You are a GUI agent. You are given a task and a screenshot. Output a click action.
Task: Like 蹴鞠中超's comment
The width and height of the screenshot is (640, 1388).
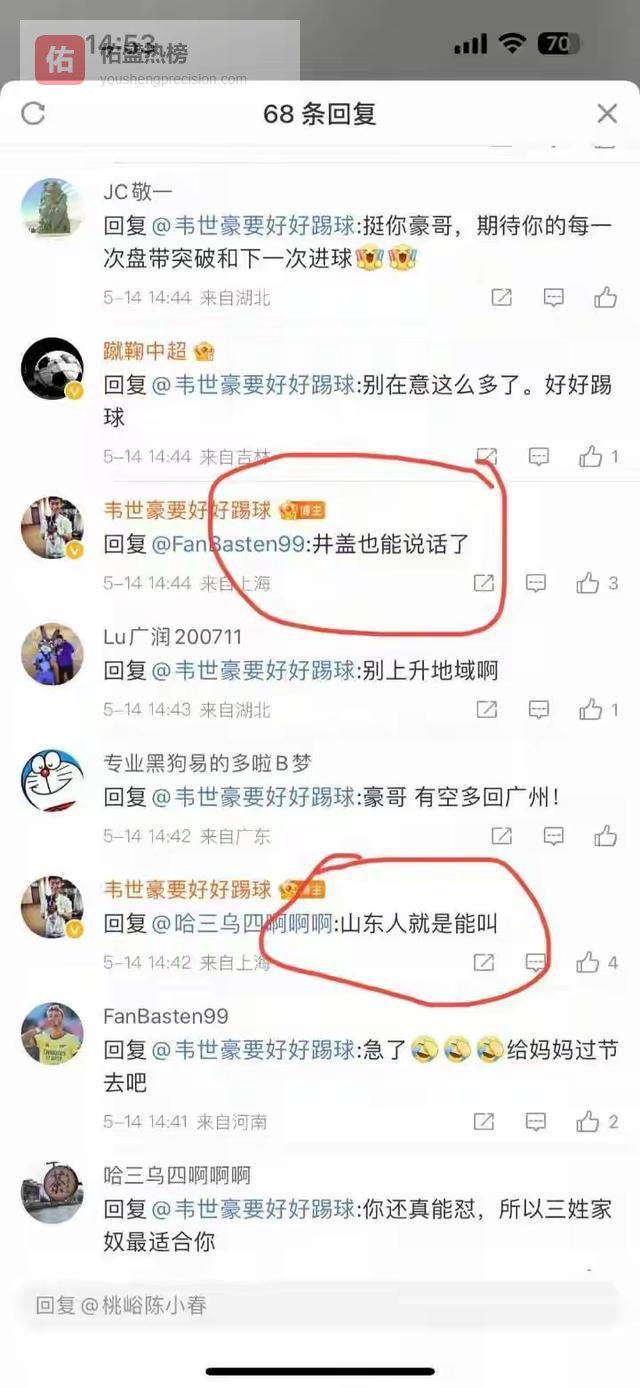point(591,457)
